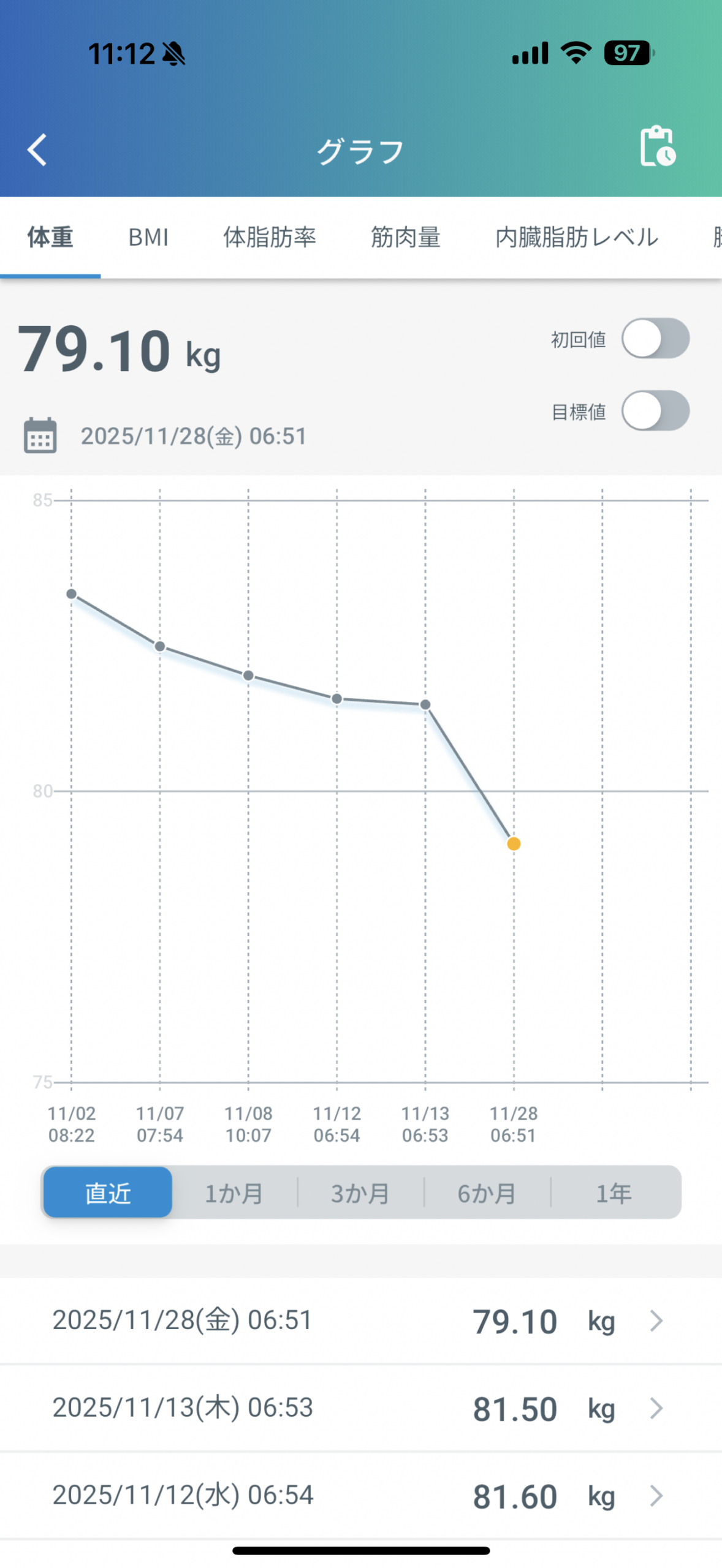
Task: Go back using the header arrow
Action: pyautogui.click(x=37, y=150)
